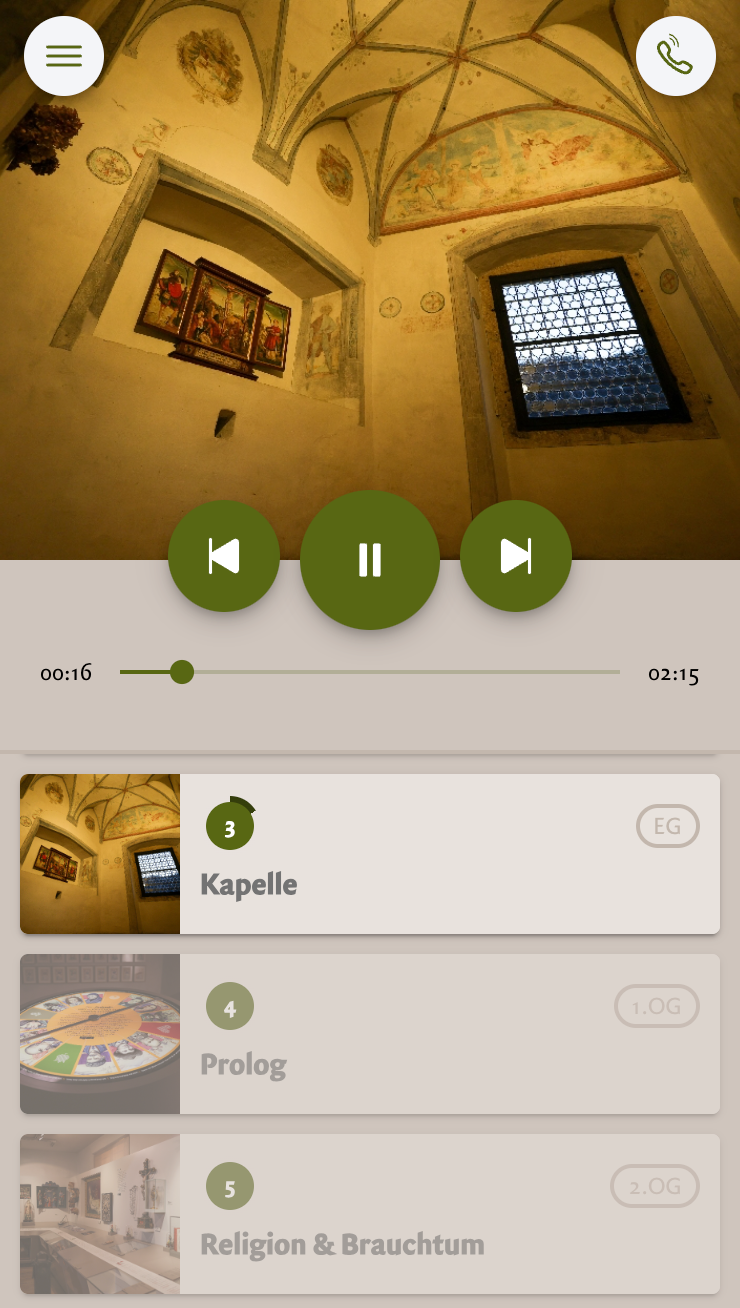Image resolution: width=740 pixels, height=1308 pixels.
Task: Skip to the previous audio track
Action: [224, 556]
